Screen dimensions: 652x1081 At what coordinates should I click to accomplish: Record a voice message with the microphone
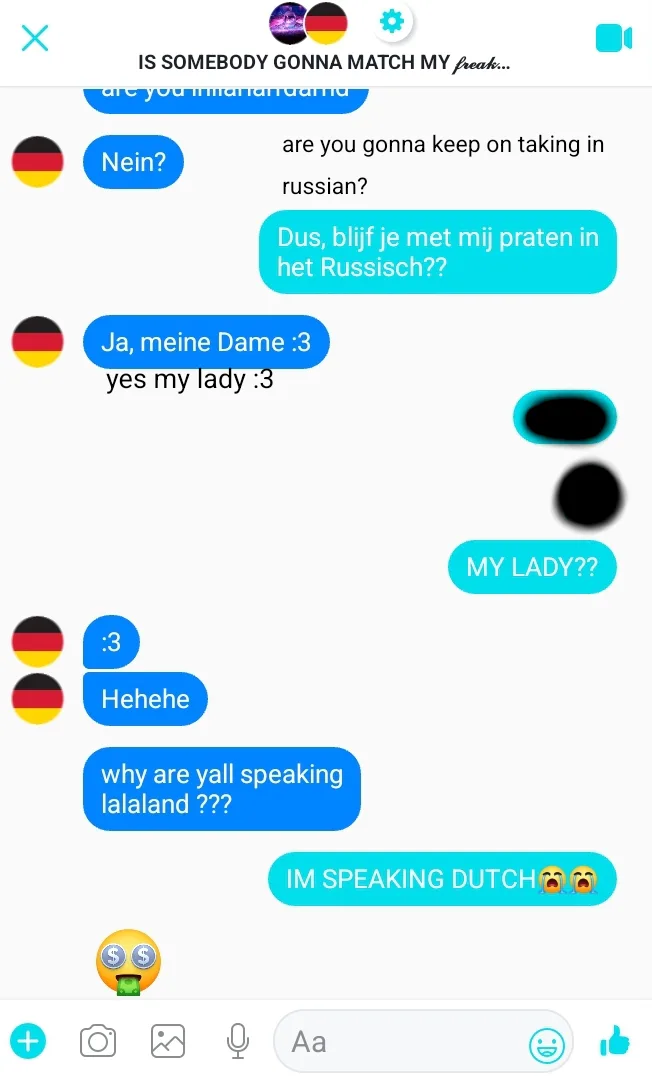click(x=238, y=1042)
